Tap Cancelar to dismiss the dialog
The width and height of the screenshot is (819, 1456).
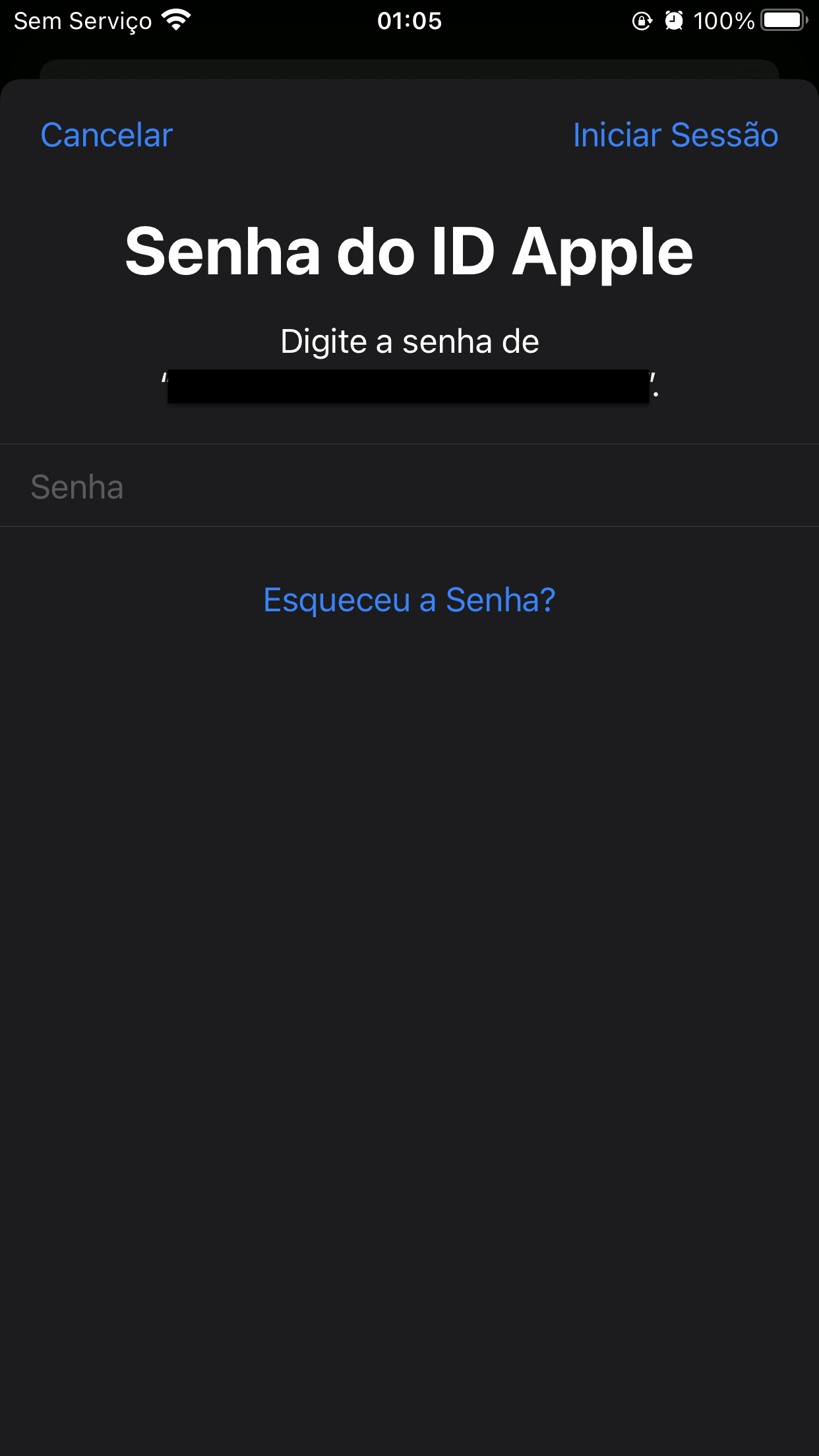[x=107, y=135]
